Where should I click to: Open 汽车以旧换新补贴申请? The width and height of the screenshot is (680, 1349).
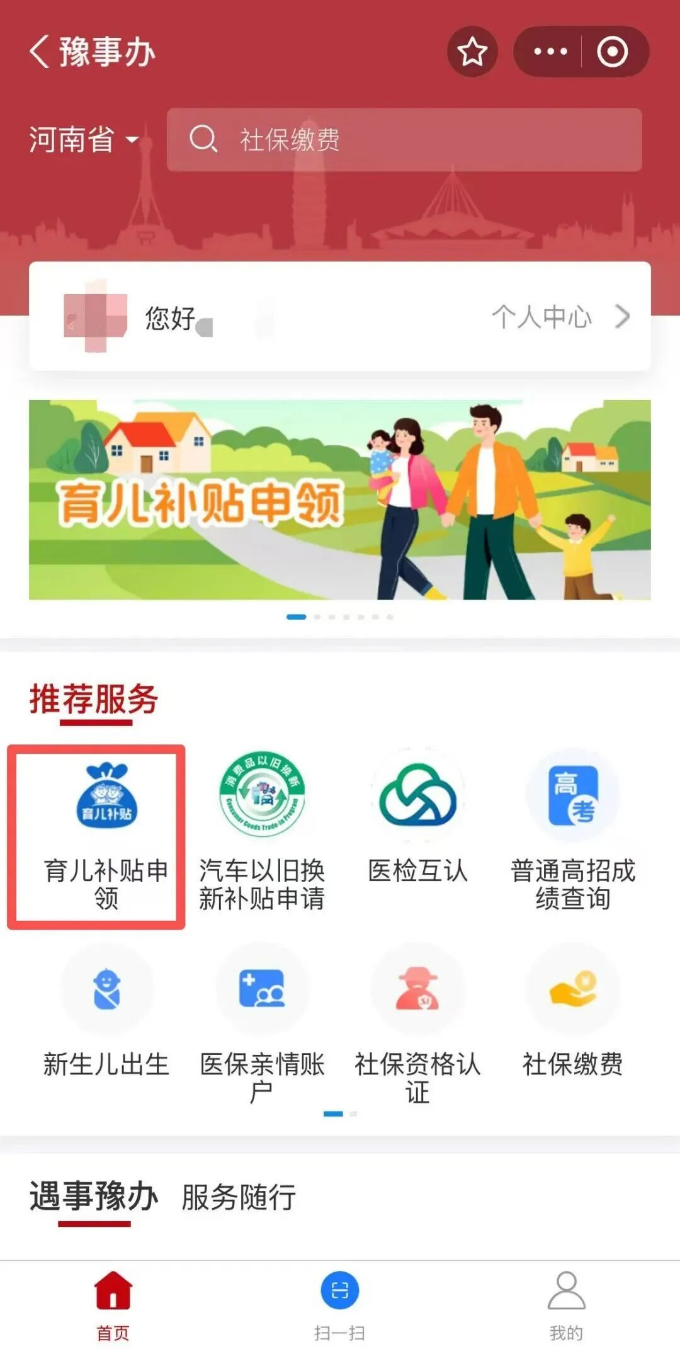pos(262,835)
